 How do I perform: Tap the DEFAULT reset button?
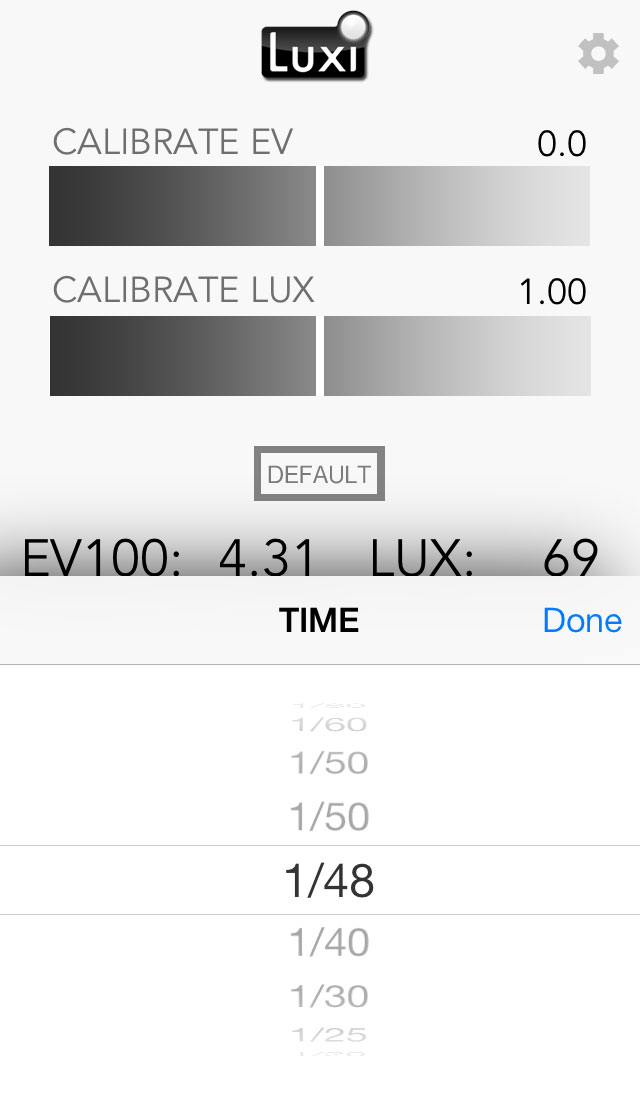[x=319, y=474]
